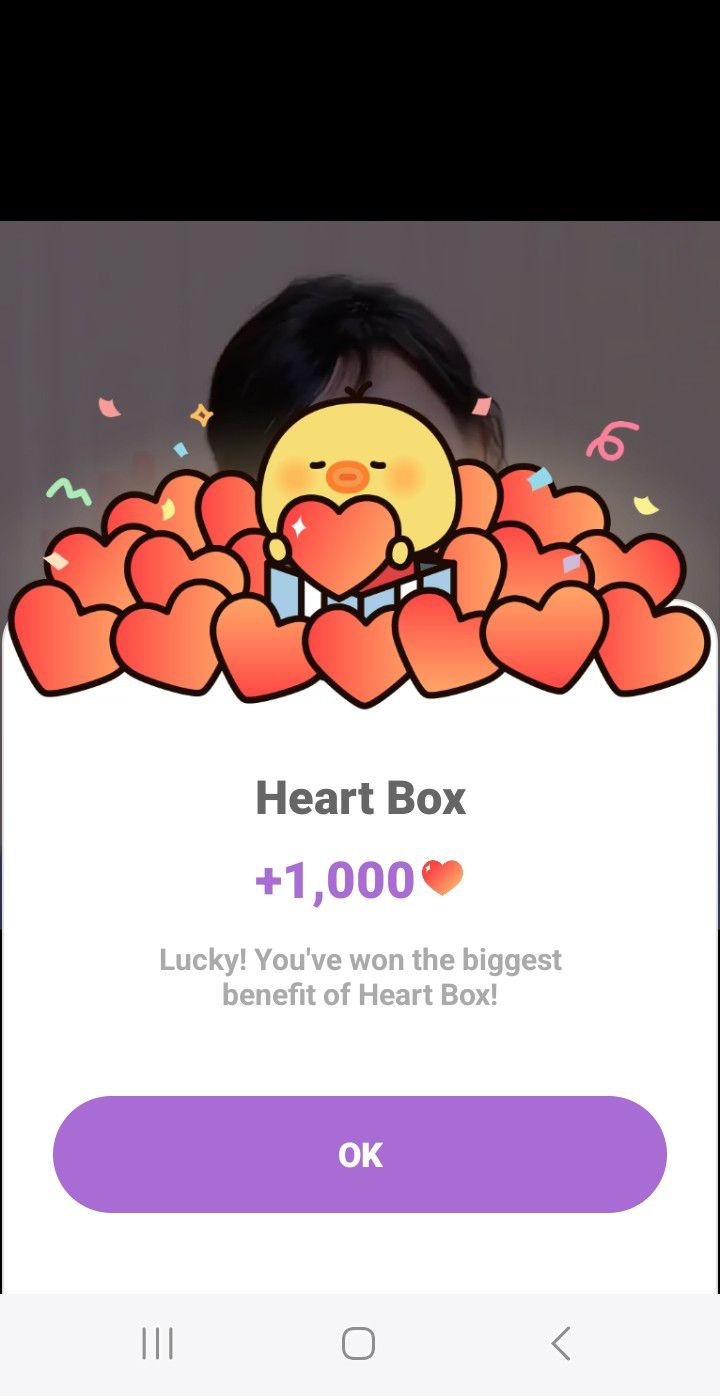
Task: Go back using the system back button
Action: pos(561,1343)
